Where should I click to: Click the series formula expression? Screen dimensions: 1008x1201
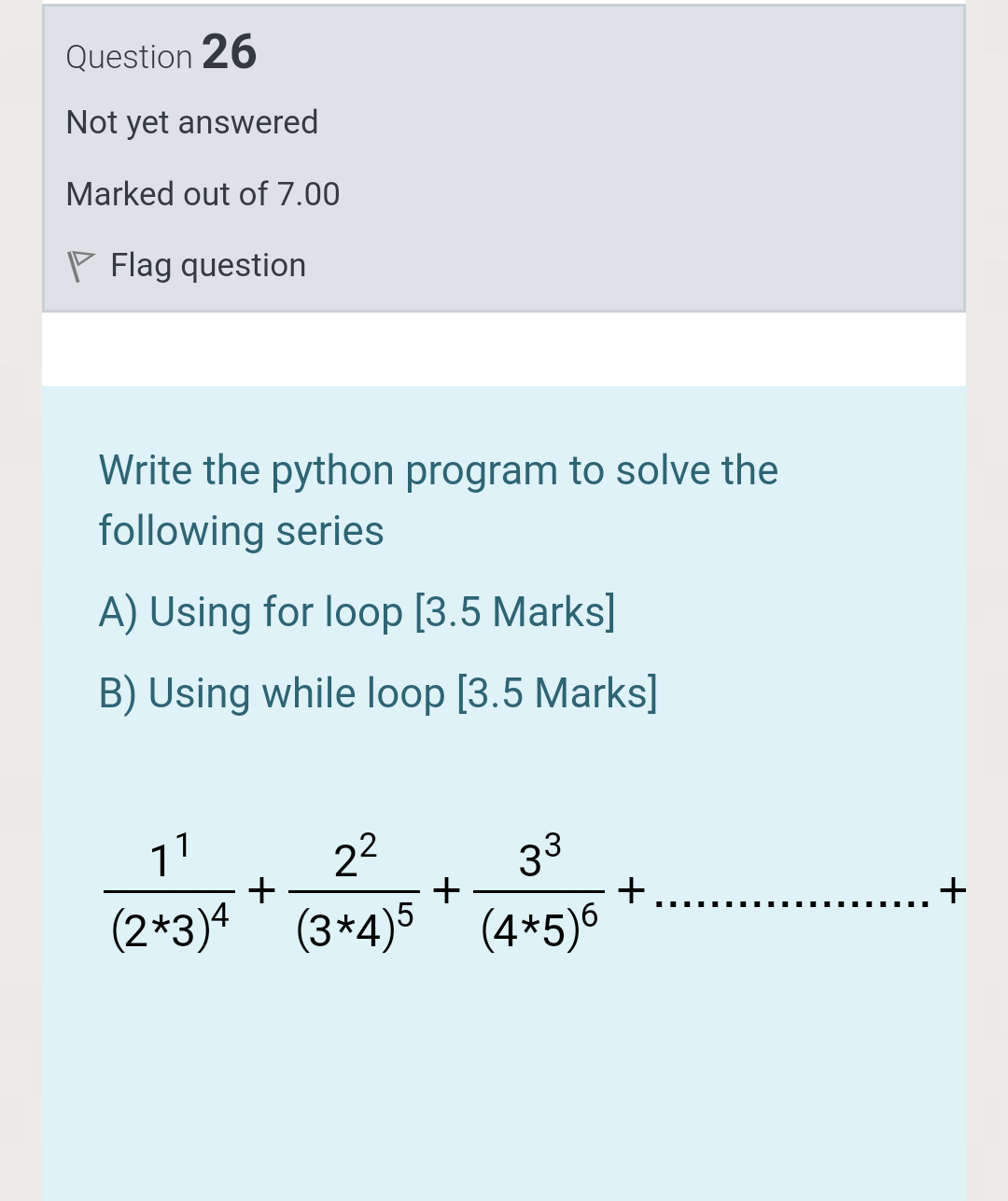point(523,891)
